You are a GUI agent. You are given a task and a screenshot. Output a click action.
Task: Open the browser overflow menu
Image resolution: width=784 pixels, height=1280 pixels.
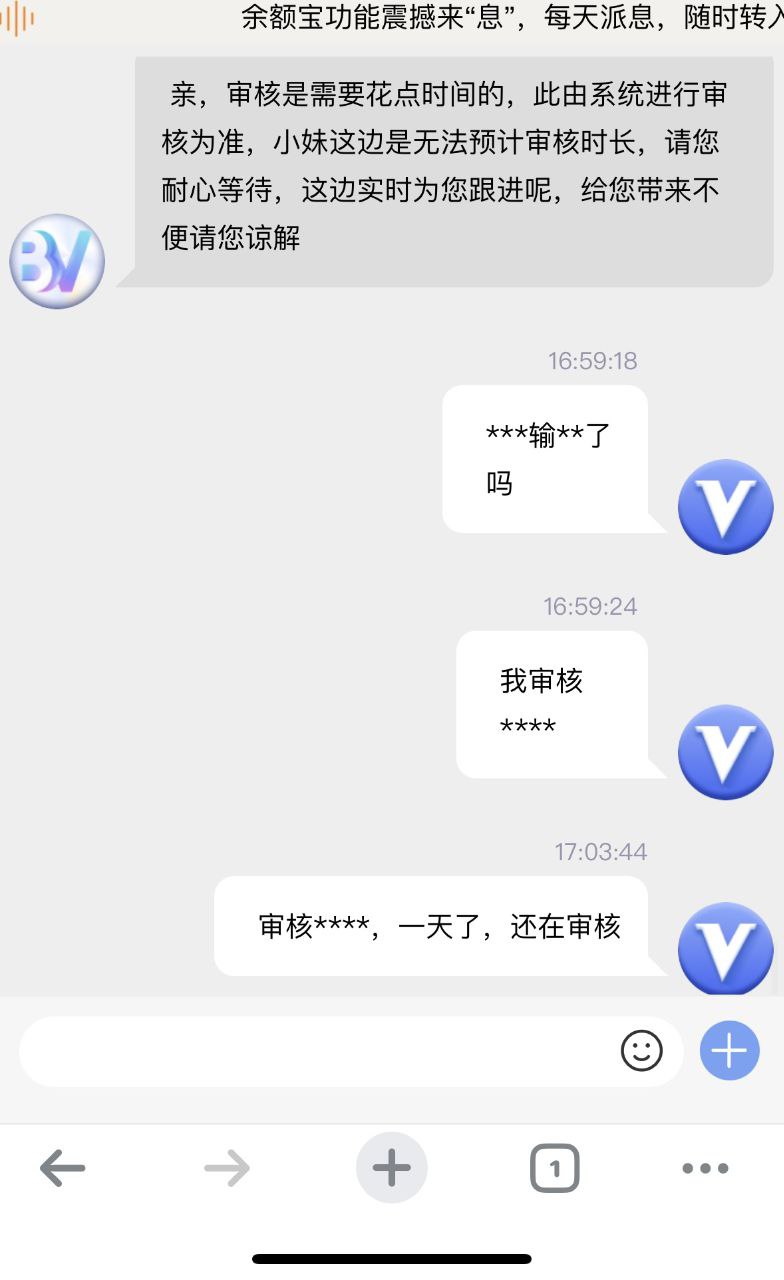point(705,1167)
